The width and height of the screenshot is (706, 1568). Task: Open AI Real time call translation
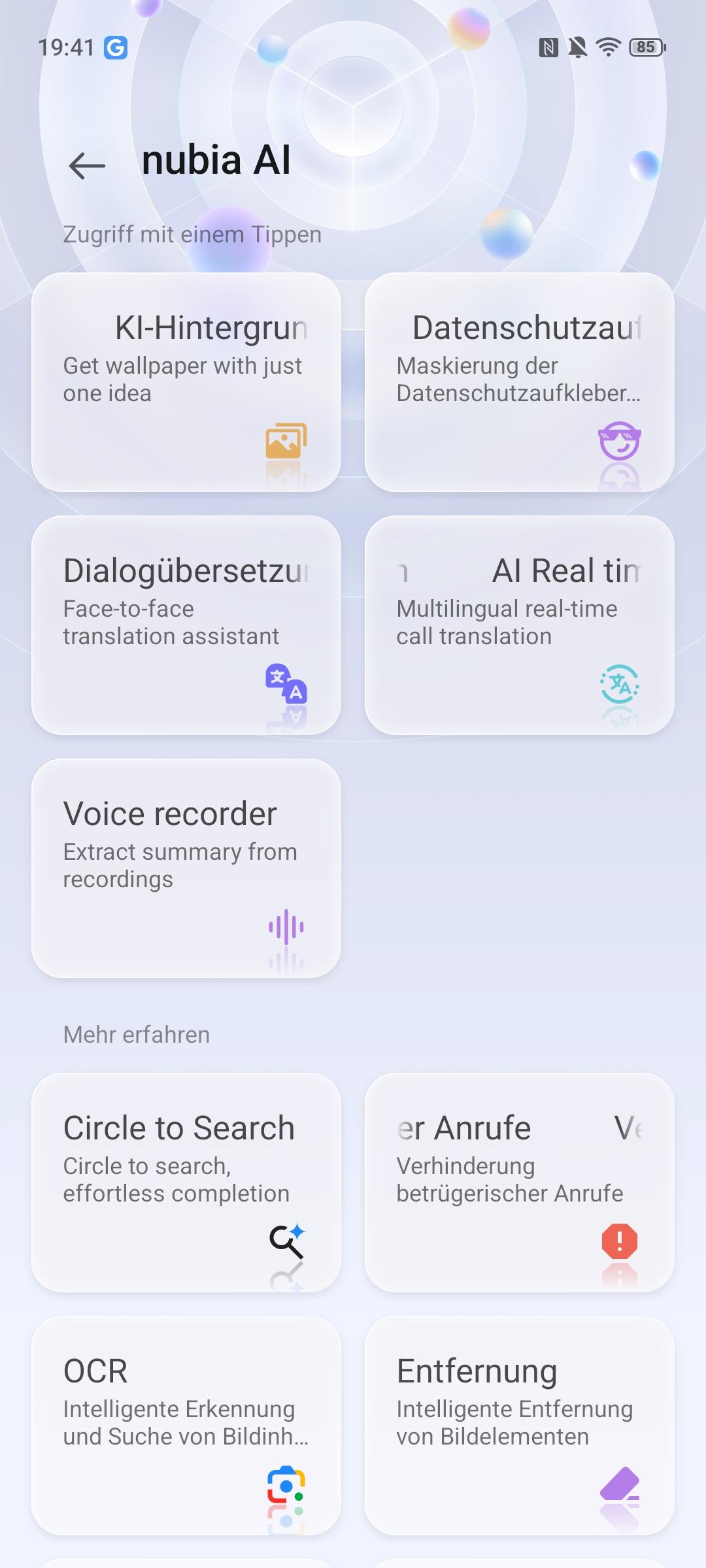coord(519,625)
